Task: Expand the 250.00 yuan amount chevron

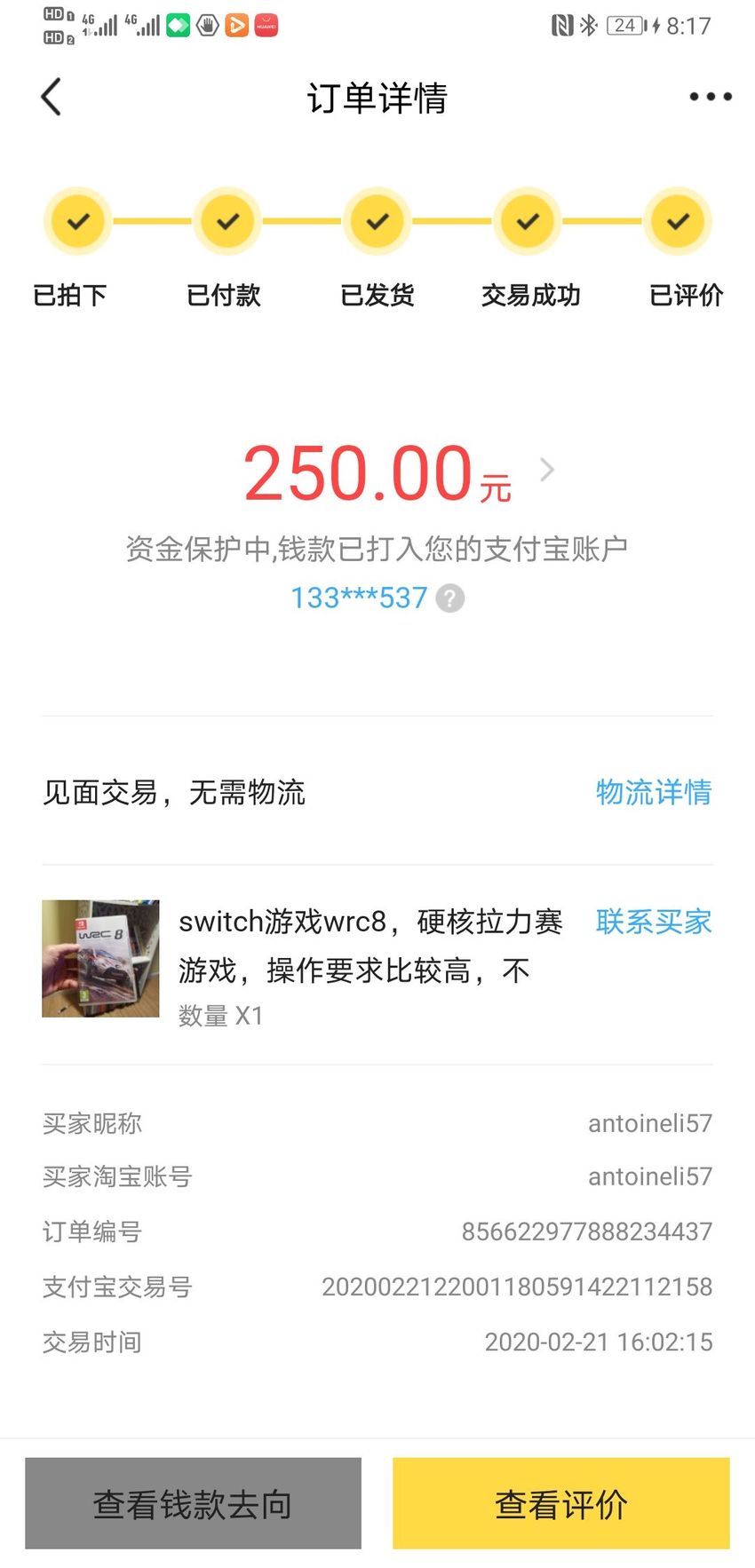Action: tap(547, 470)
